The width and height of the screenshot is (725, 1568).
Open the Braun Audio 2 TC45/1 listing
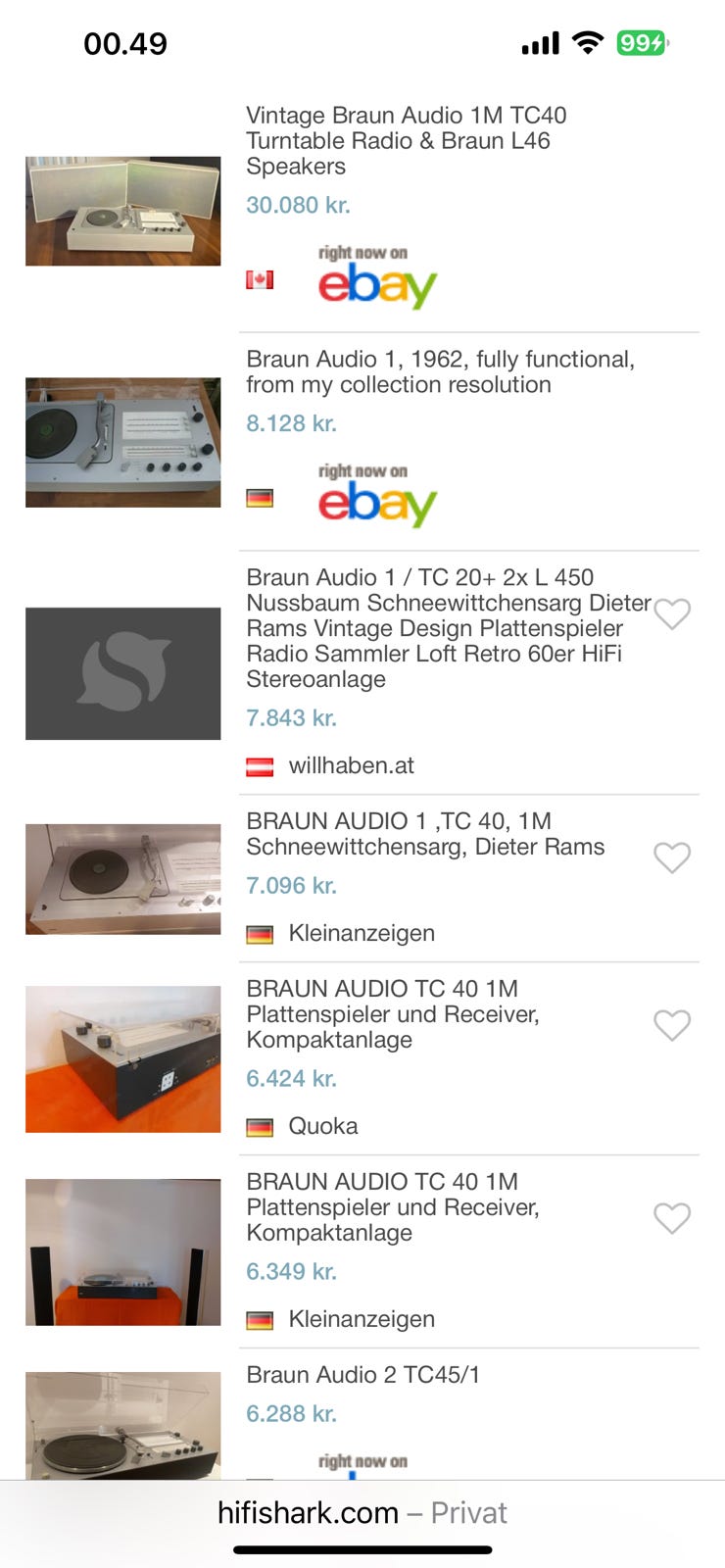point(362,1375)
